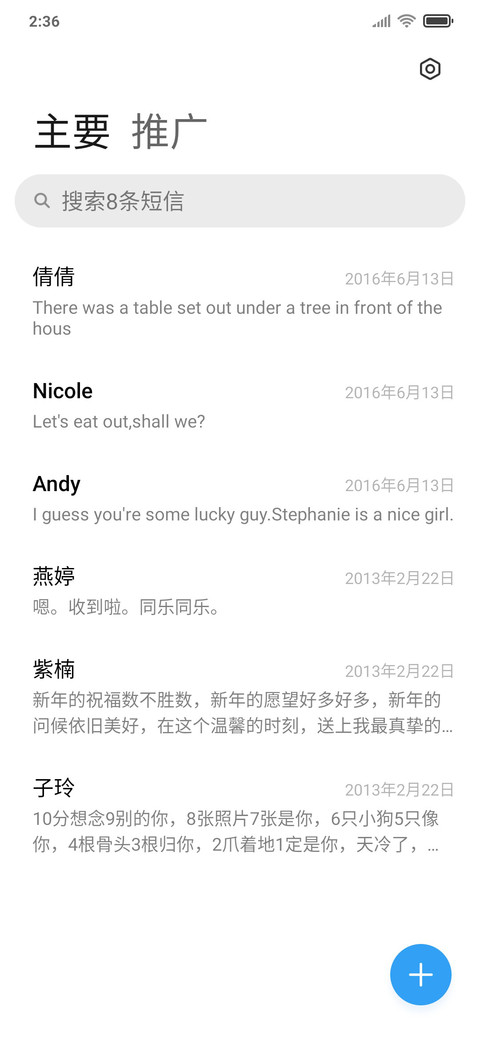The height and width of the screenshot is (1040, 480).
Task: Open the message from 子玲
Action: (240, 816)
